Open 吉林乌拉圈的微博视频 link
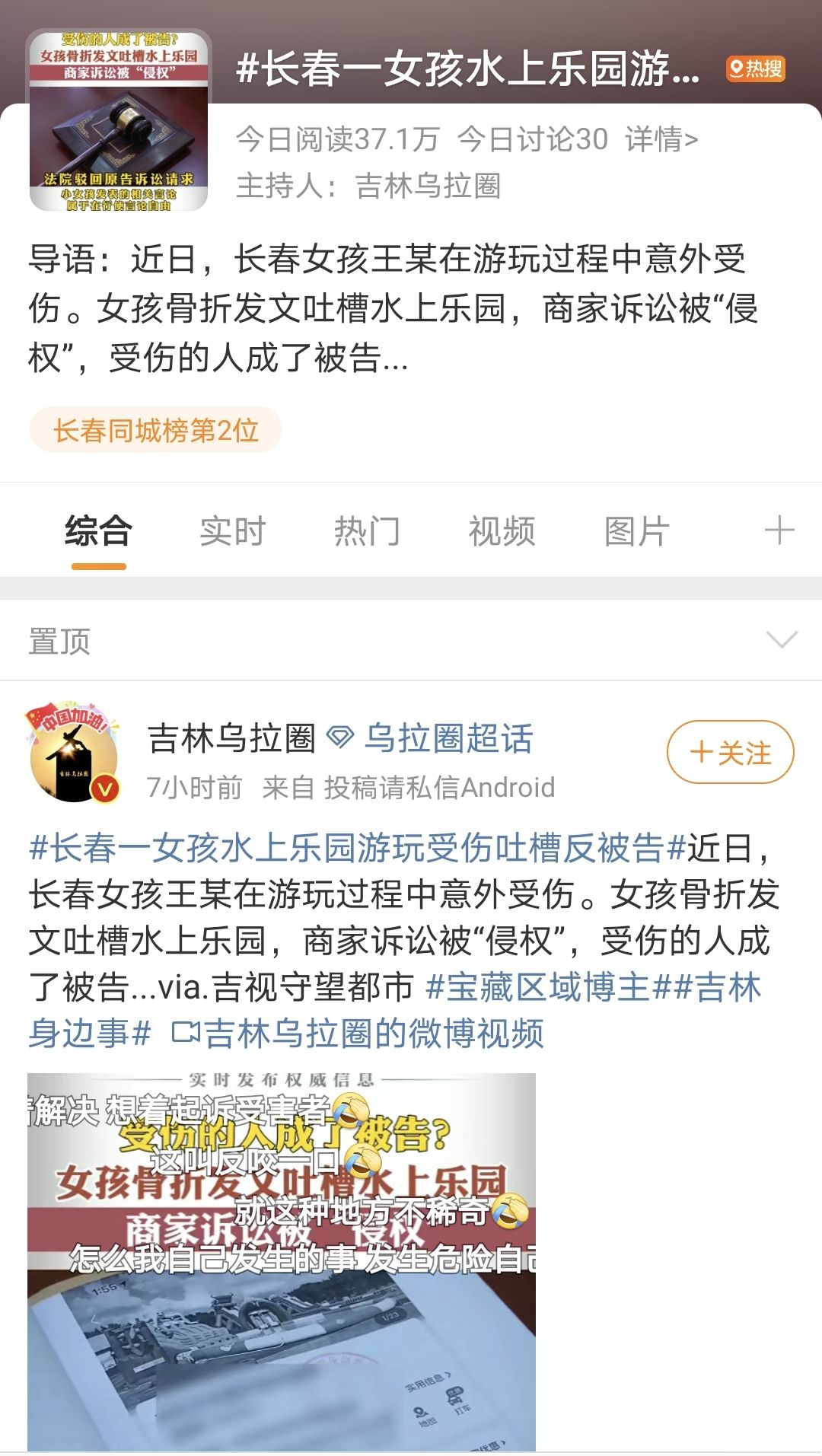Screen dimensions: 822x1456 coord(358,1034)
